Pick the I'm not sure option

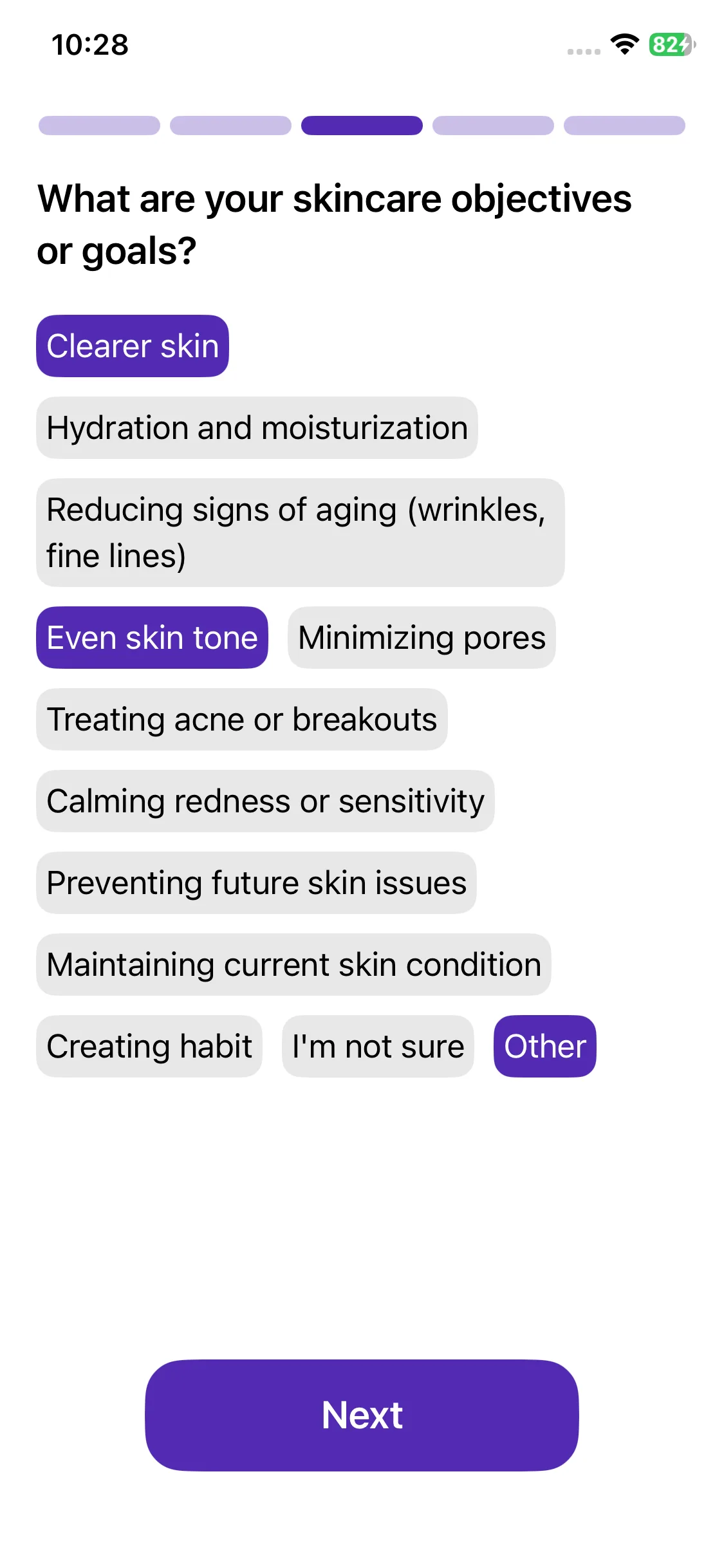(x=378, y=1046)
